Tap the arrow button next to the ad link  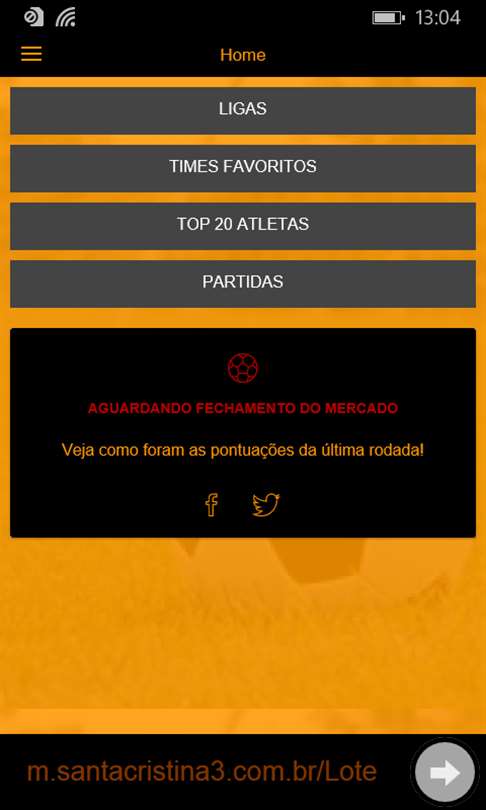445,772
